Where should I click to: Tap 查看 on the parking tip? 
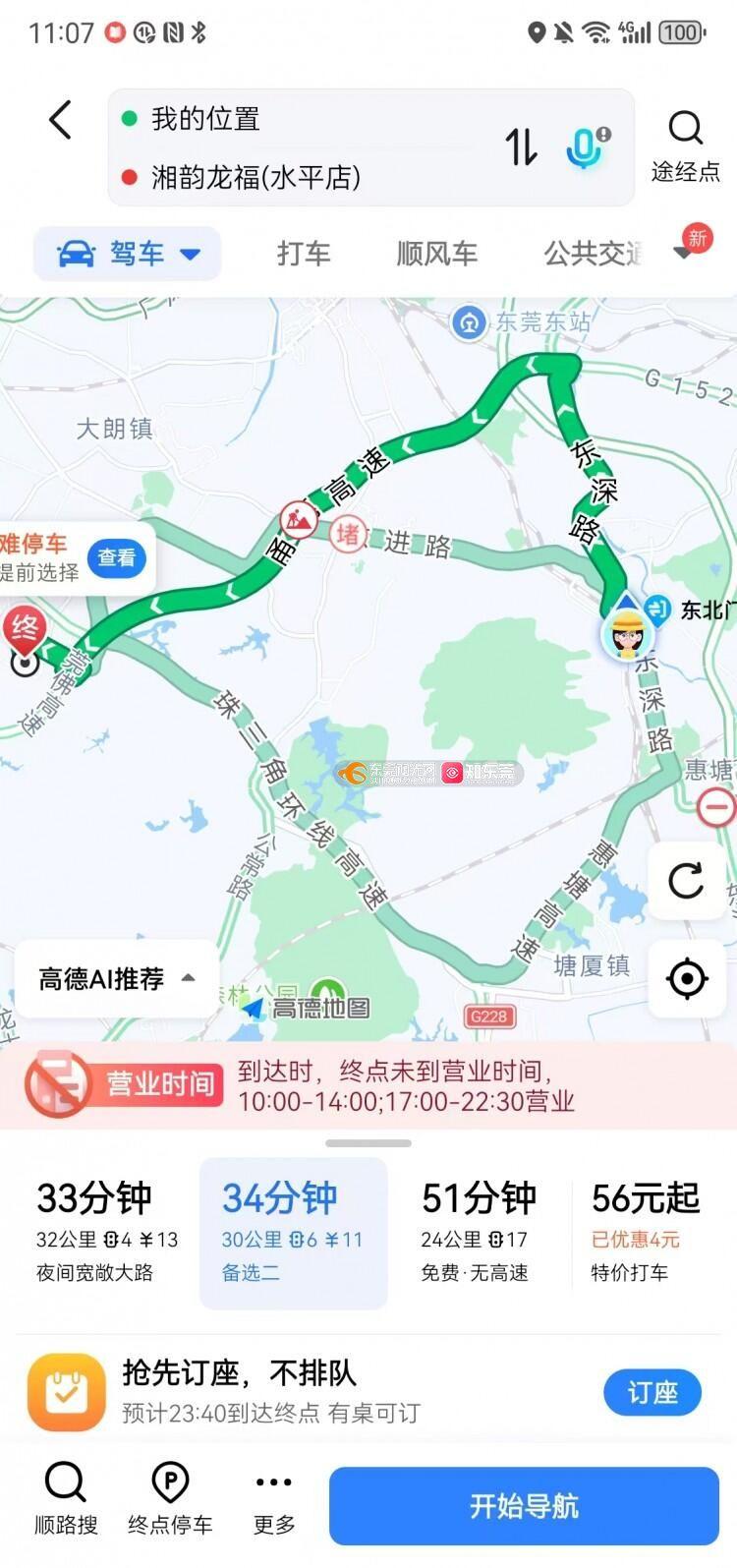point(117,557)
